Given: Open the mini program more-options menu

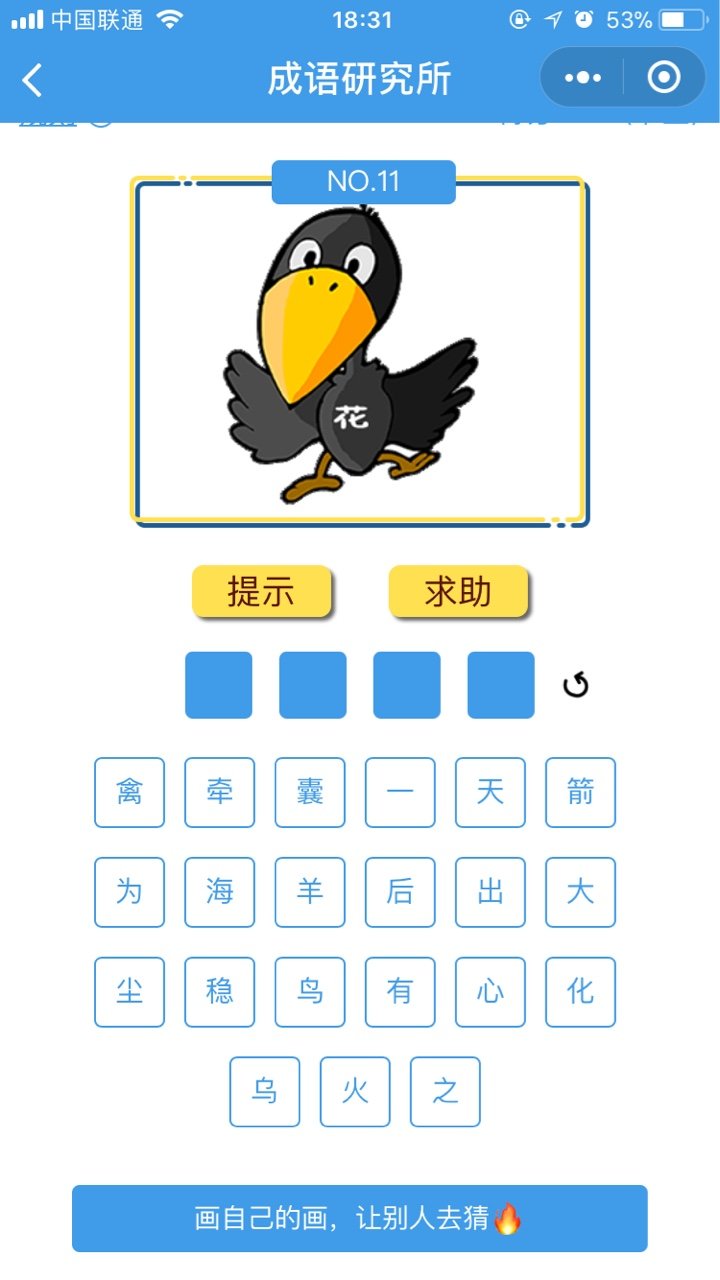Looking at the screenshot, I should (x=583, y=78).
